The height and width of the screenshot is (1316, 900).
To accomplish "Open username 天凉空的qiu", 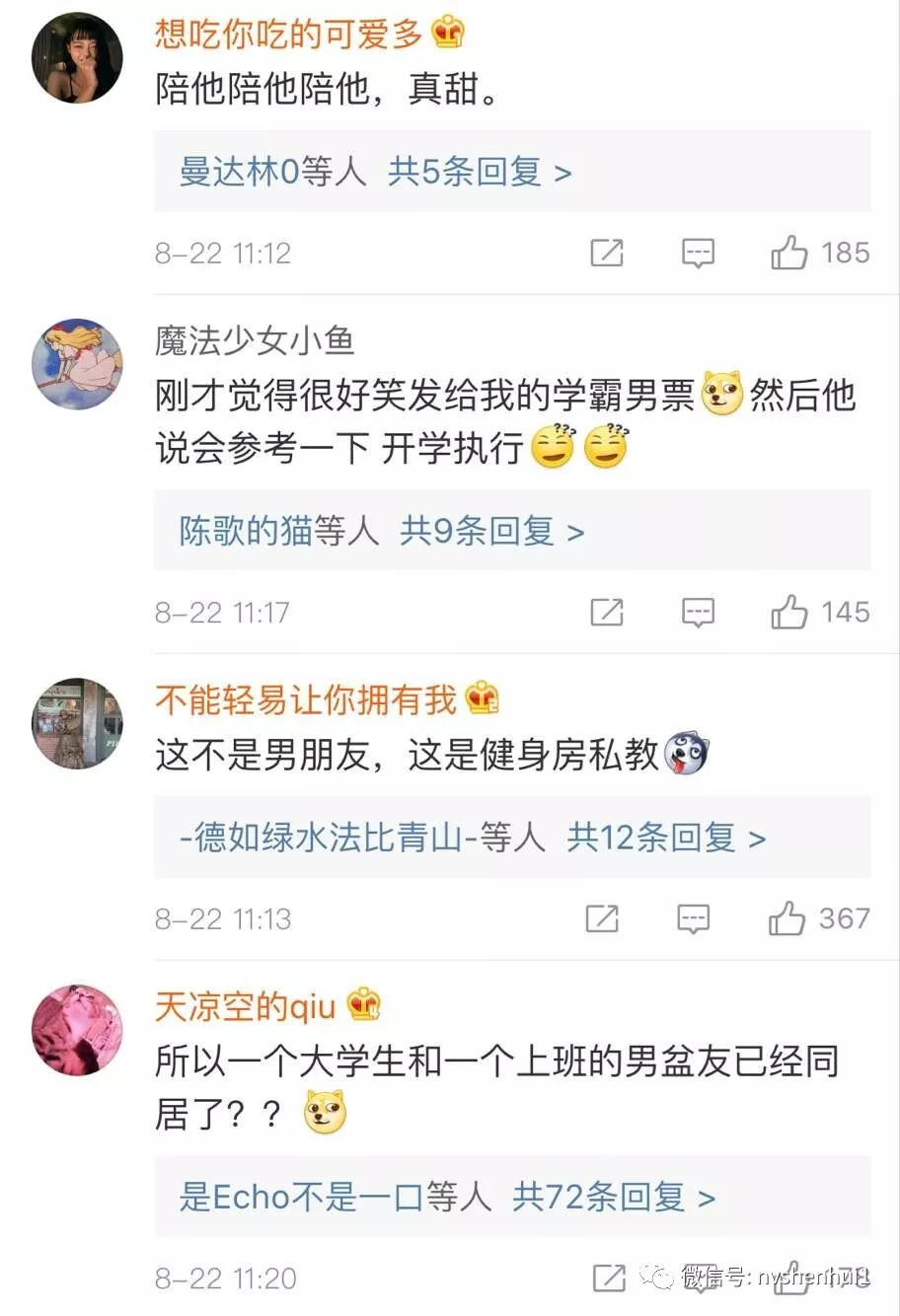I will coord(246,1007).
